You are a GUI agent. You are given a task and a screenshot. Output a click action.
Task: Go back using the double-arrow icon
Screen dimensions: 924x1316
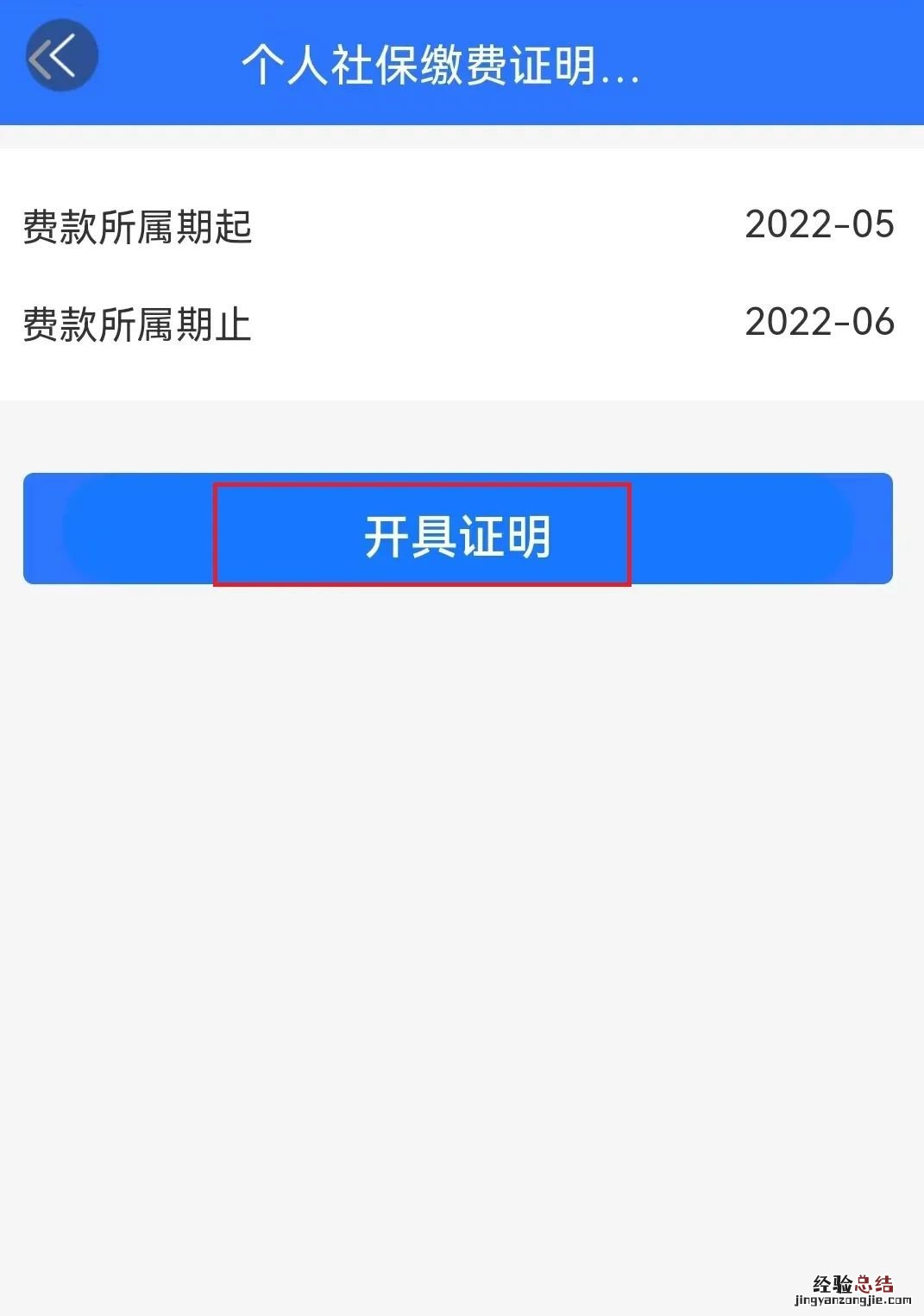60,57
